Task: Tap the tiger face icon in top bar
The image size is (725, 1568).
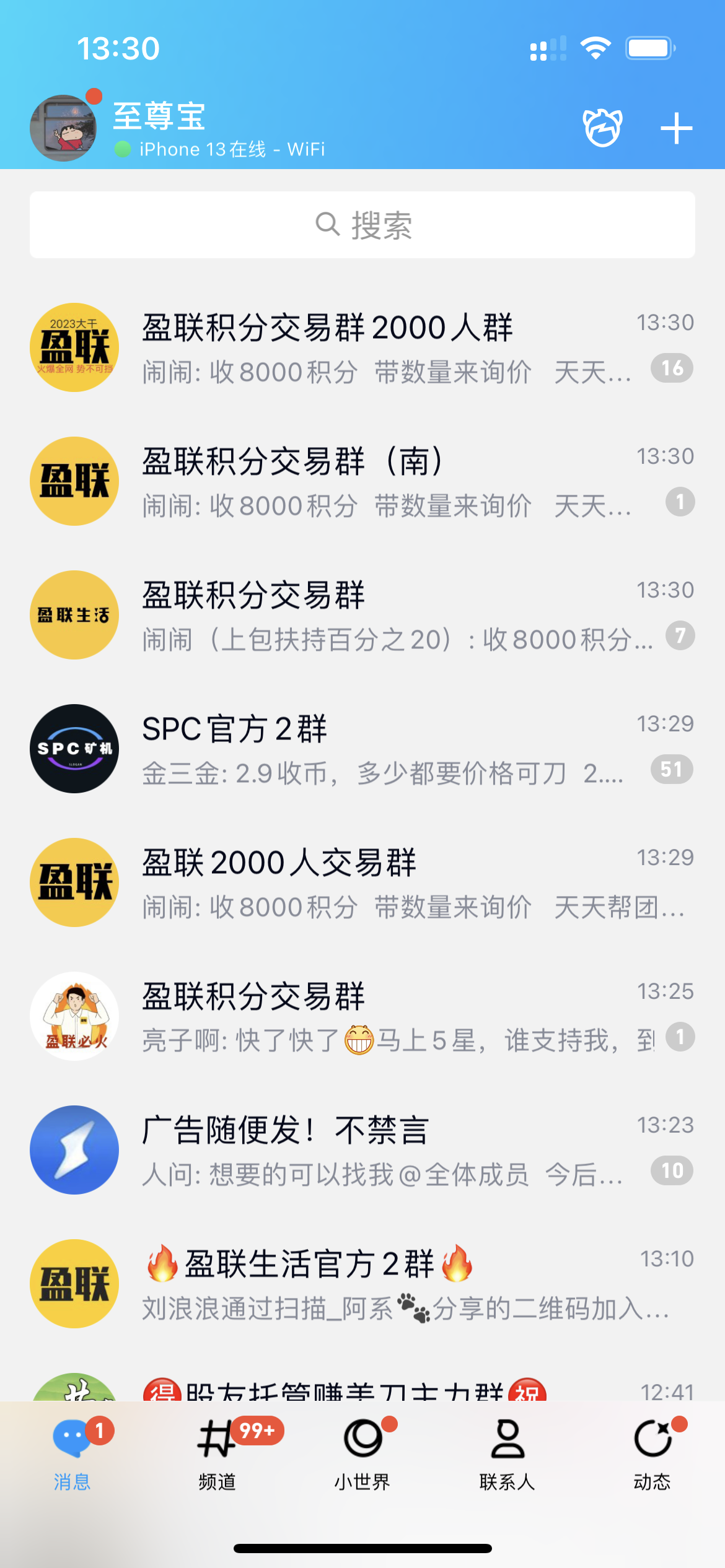Action: (602, 127)
